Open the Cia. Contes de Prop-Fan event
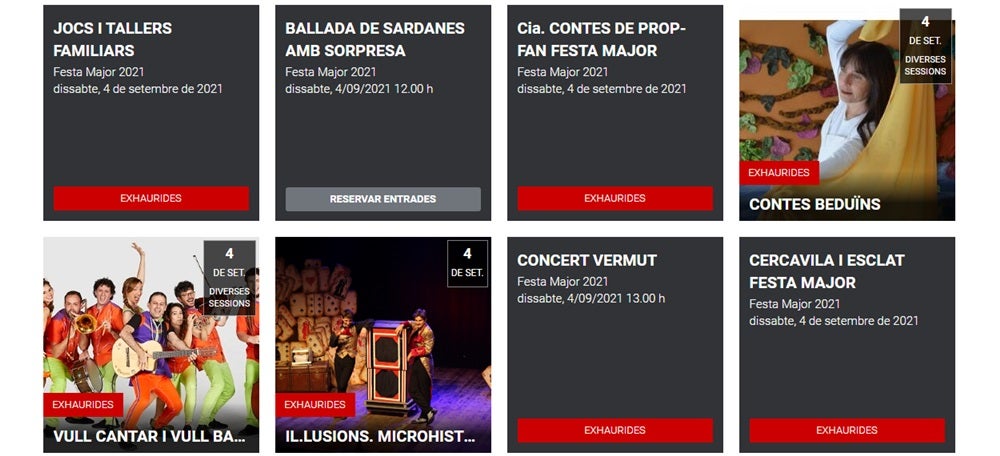 (601, 39)
